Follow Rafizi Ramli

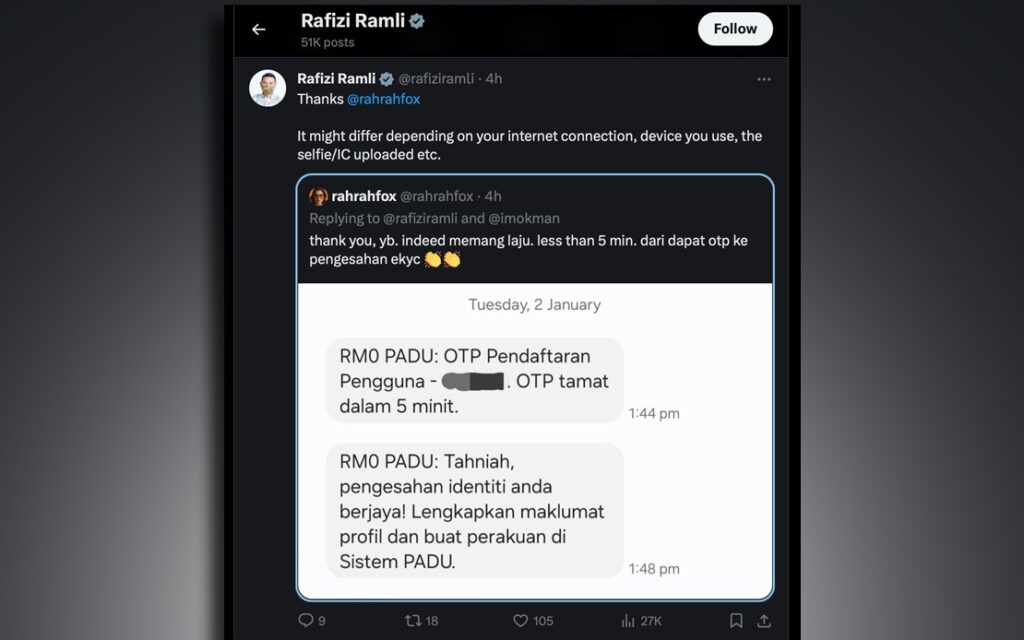point(735,29)
